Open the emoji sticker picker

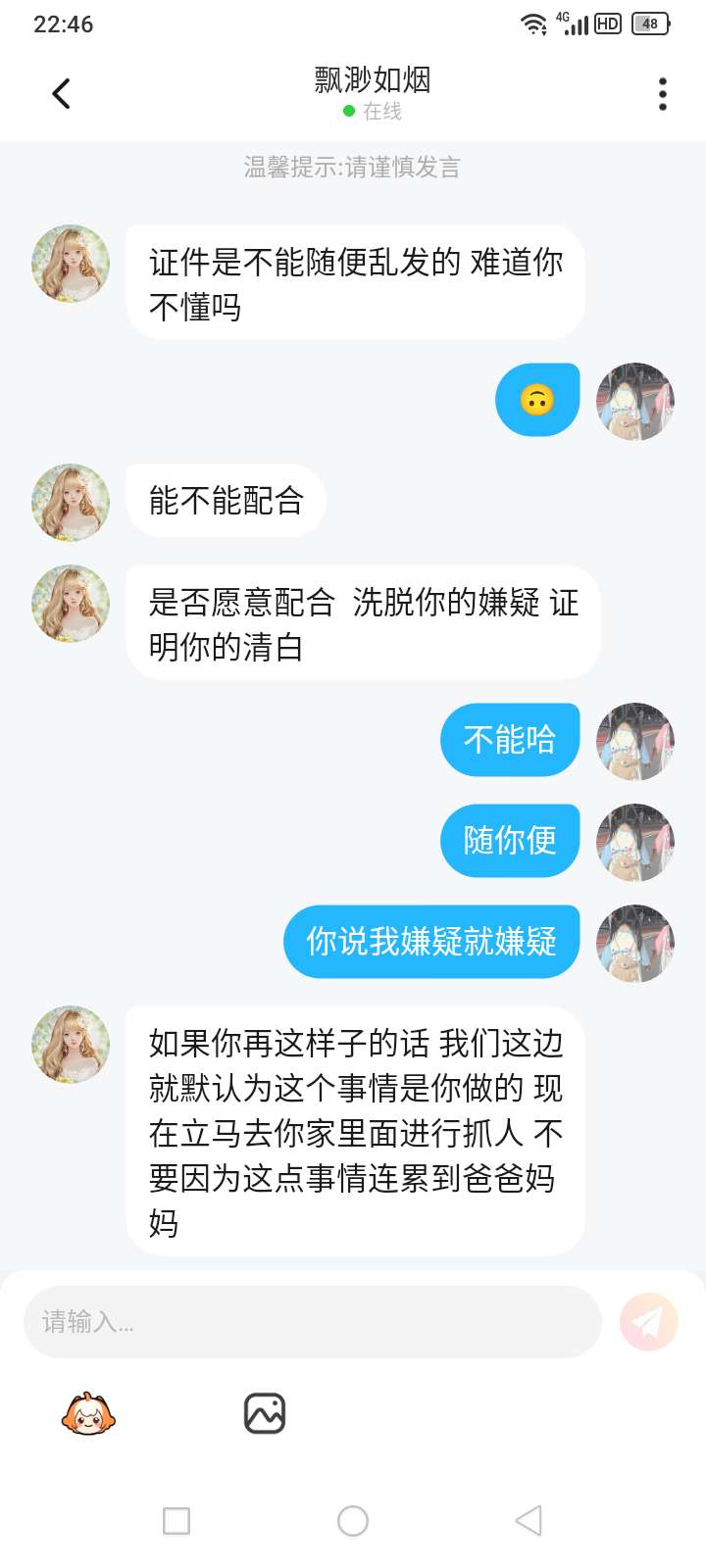[88, 1414]
